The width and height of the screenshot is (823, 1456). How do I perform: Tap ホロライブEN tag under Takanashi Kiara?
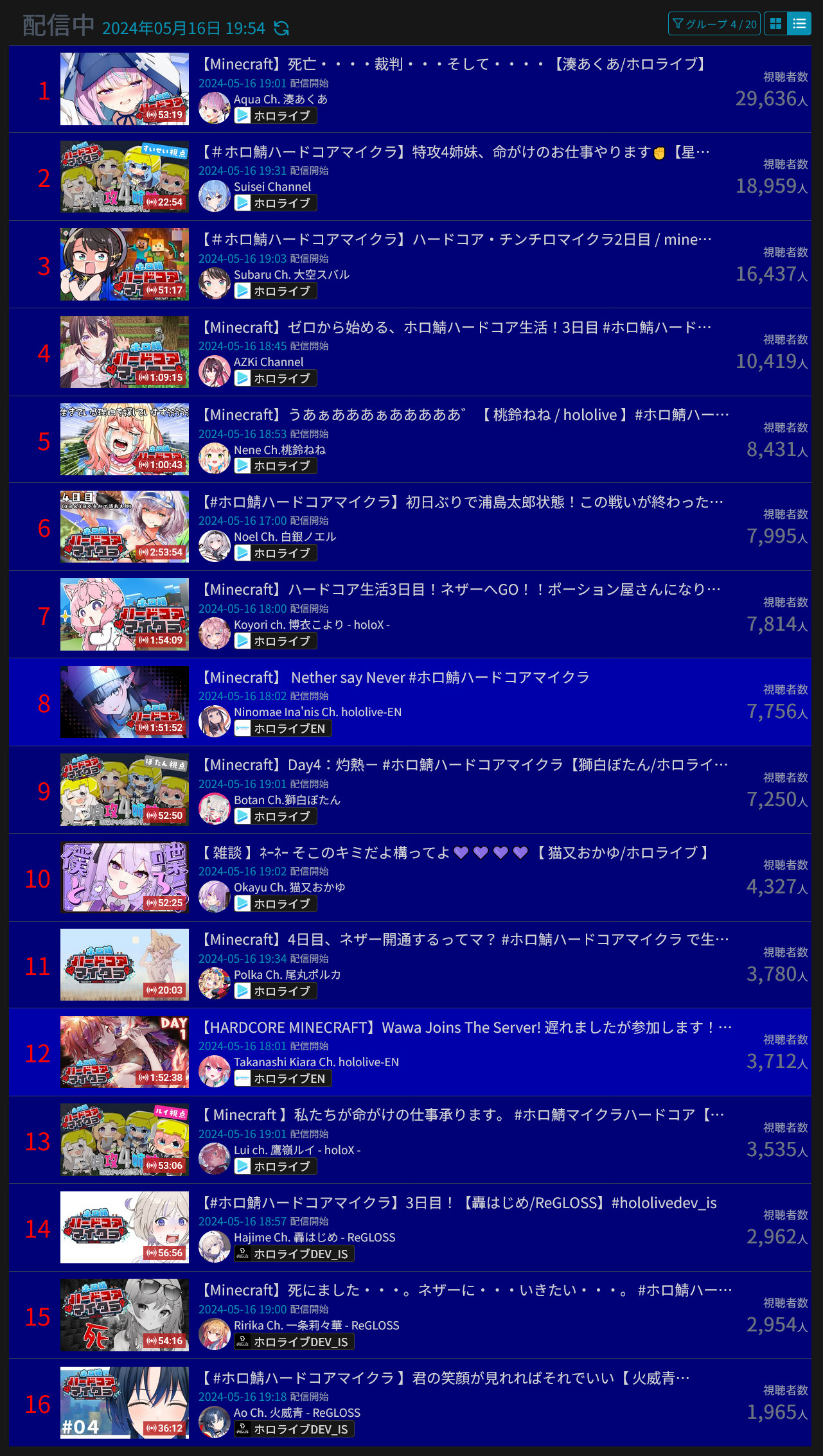pos(283,1078)
